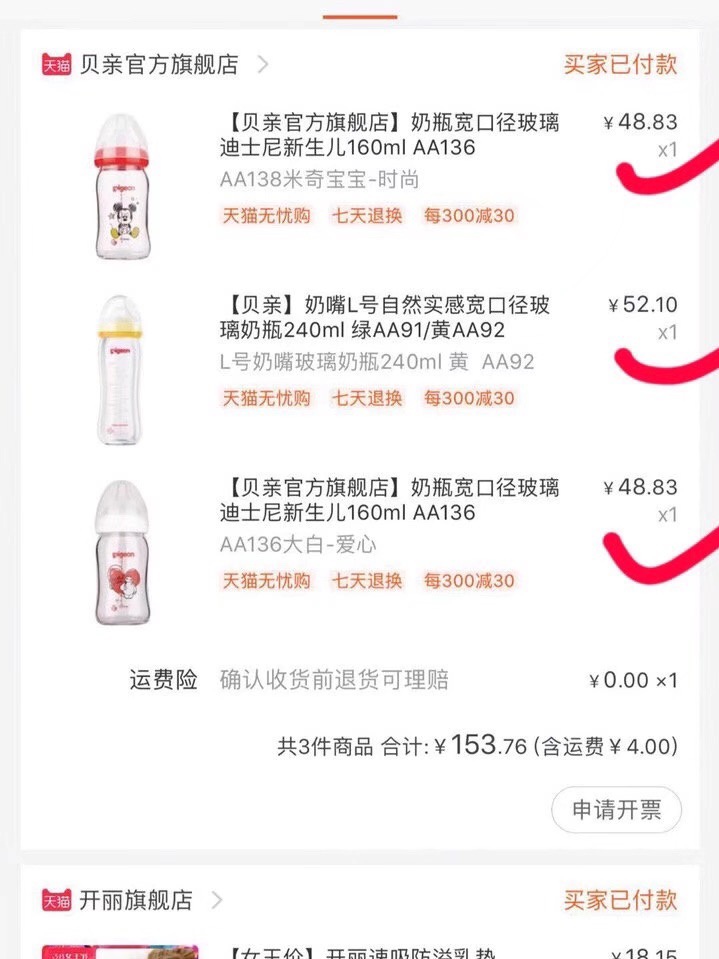Open the 贝亲官方旗舰店 store page
The height and width of the screenshot is (959, 719).
pos(158,65)
